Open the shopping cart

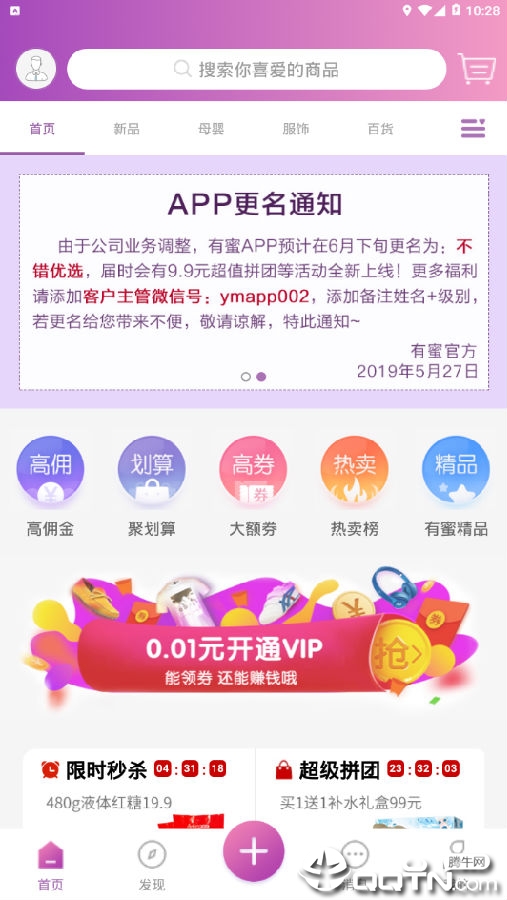[477, 69]
